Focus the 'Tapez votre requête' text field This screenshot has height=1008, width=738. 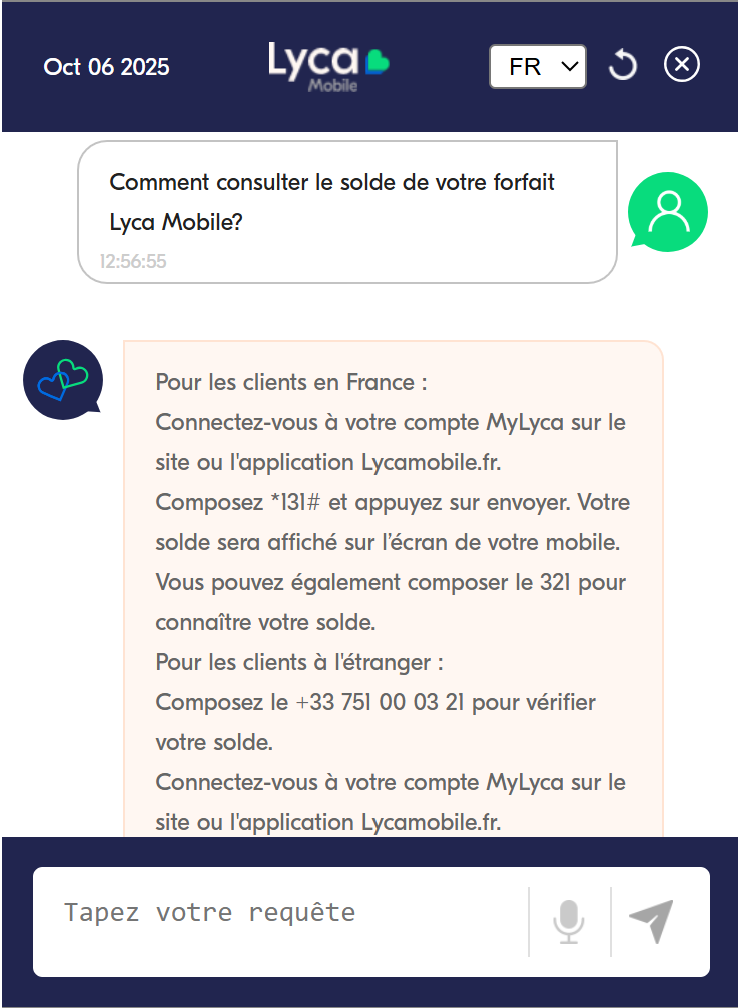[280, 913]
